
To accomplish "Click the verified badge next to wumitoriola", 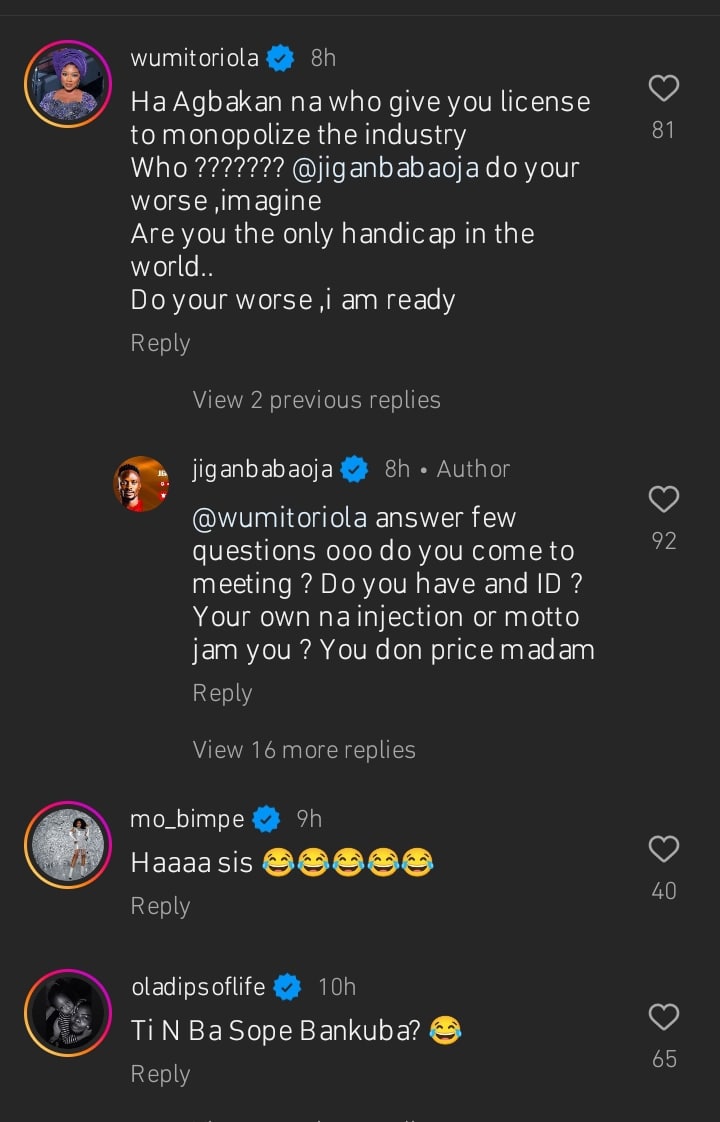I will click(281, 58).
